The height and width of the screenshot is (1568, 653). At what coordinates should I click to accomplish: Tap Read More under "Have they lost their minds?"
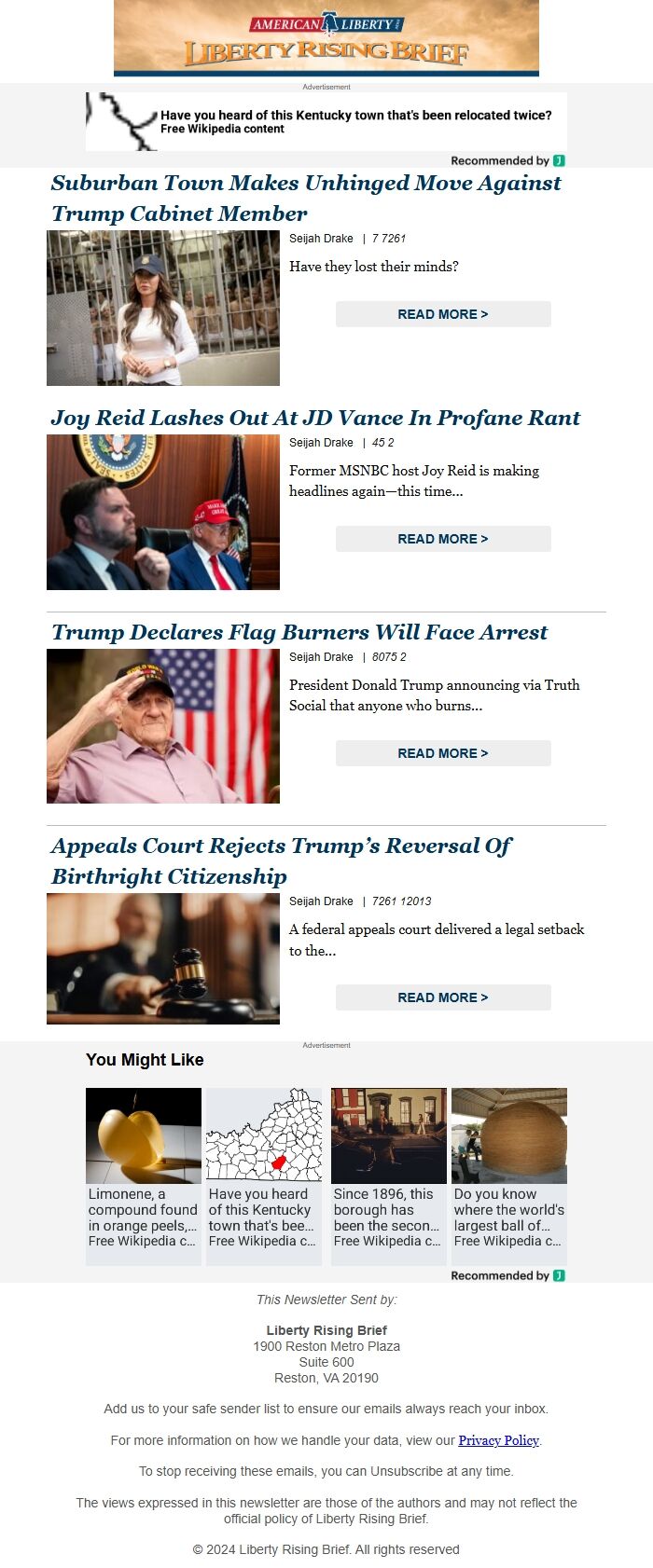point(443,314)
